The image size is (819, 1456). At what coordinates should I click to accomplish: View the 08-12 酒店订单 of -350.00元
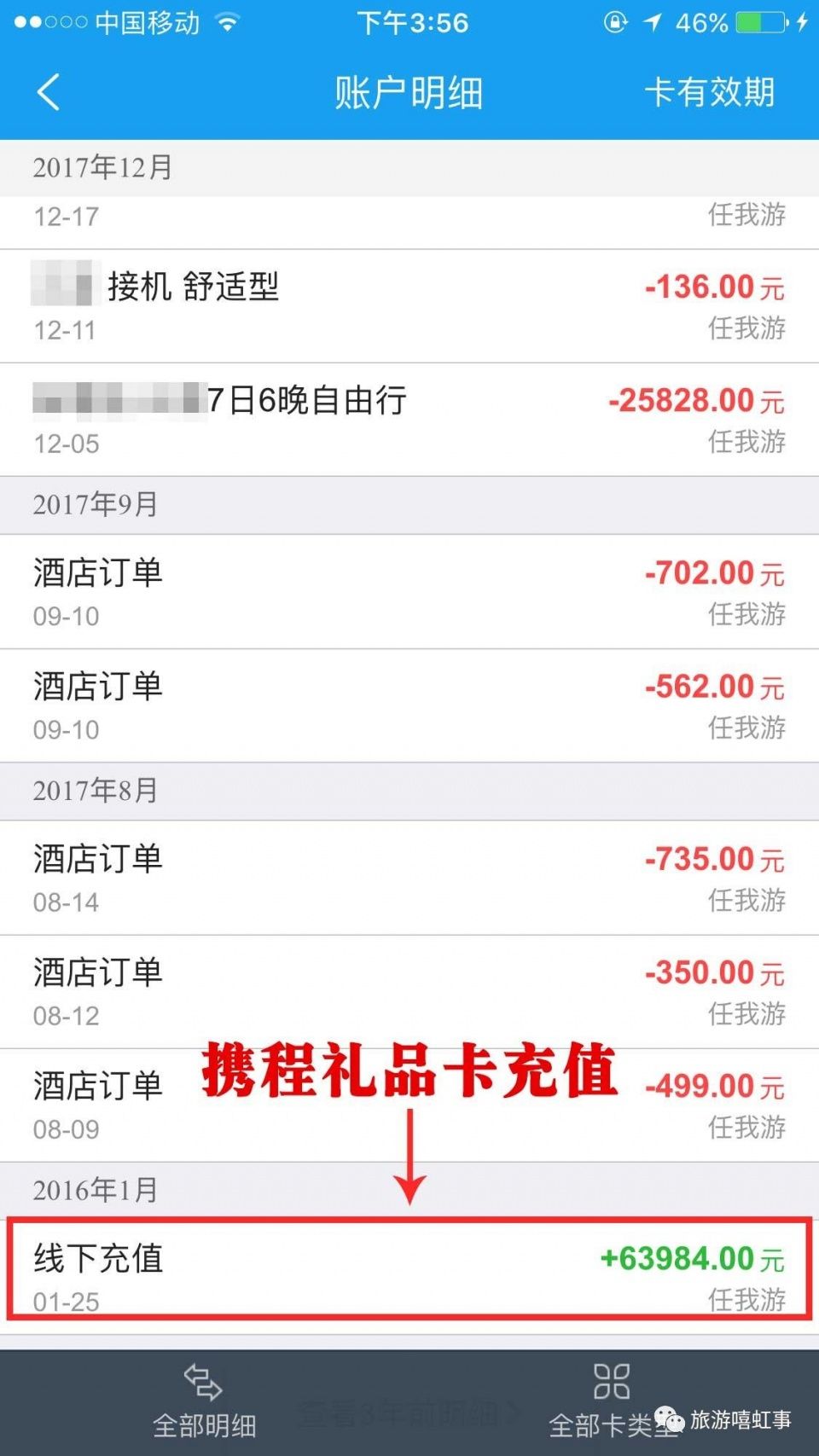pos(409,991)
